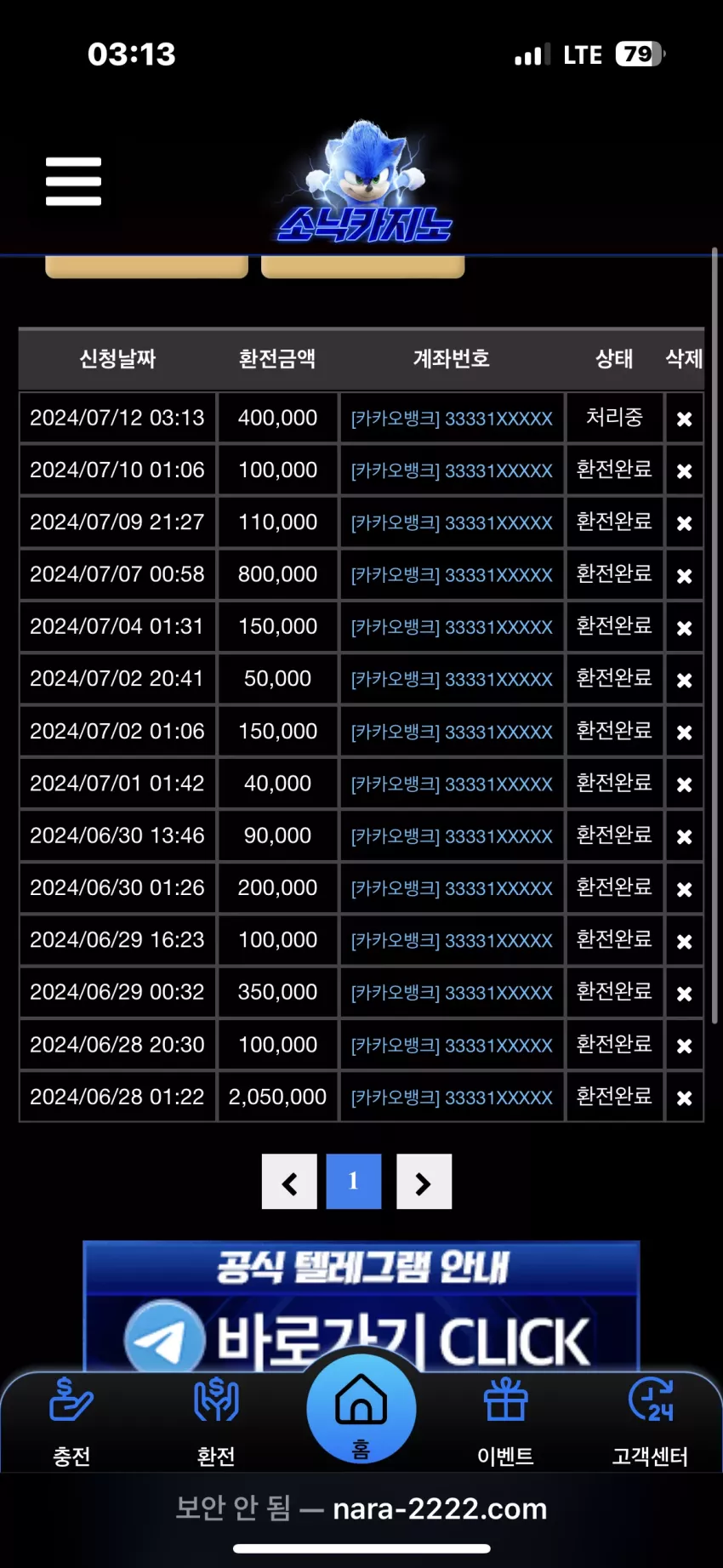The height and width of the screenshot is (1568, 723).
Task: Open the 이벤트 tab
Action: [505, 1422]
